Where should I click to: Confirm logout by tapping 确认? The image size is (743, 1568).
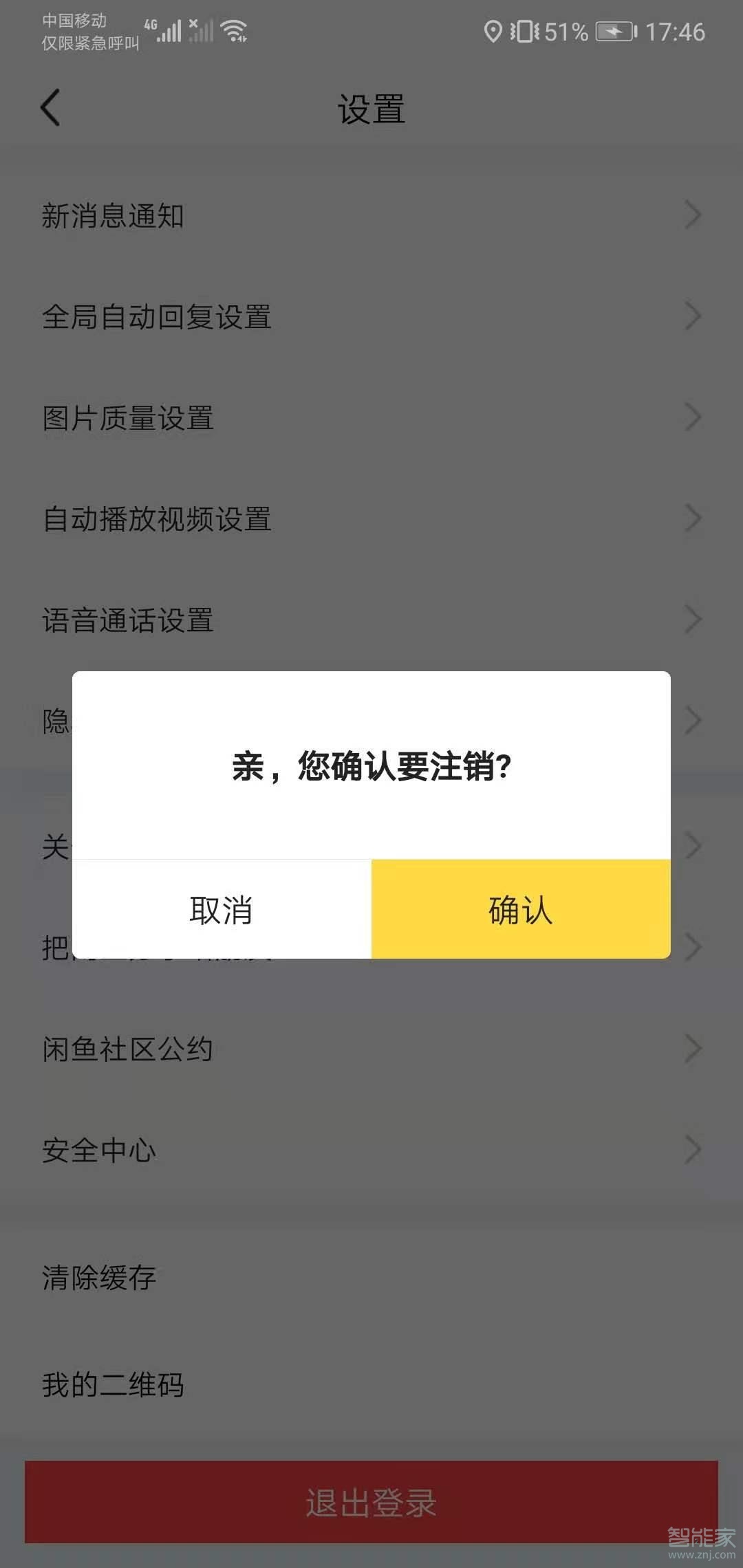(520, 910)
